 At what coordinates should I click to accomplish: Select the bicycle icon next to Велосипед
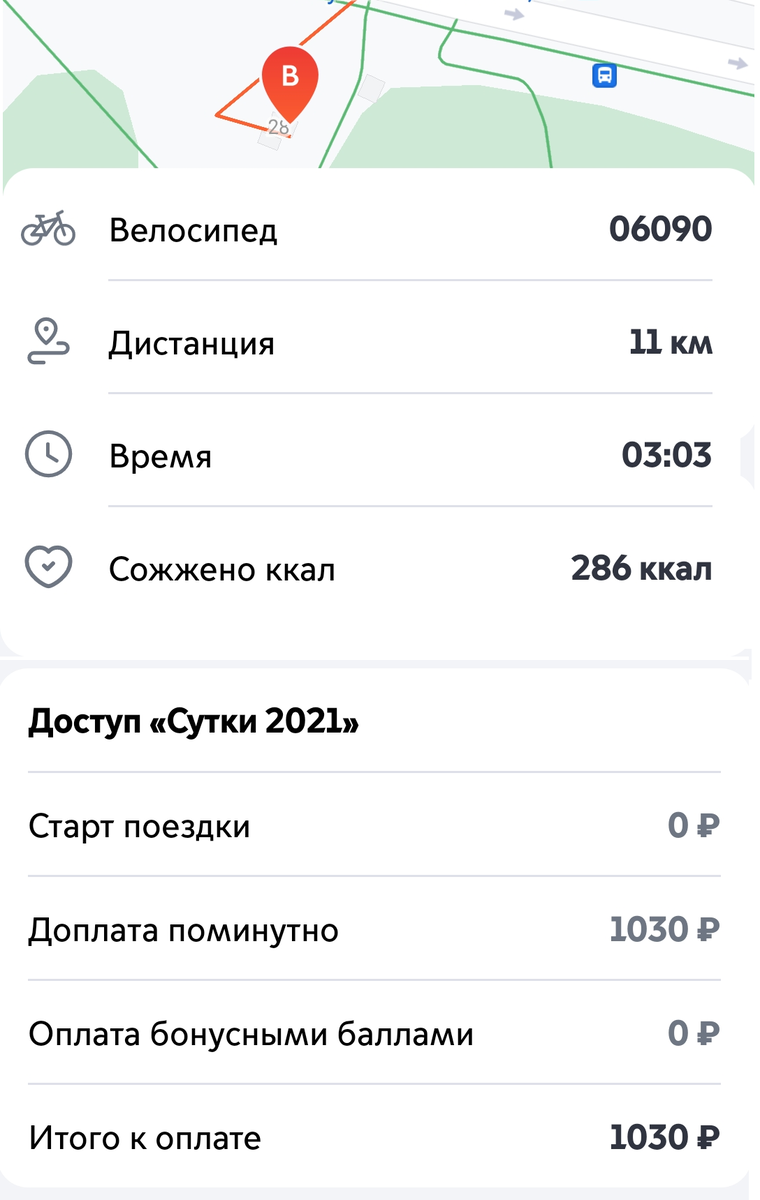[x=47, y=229]
